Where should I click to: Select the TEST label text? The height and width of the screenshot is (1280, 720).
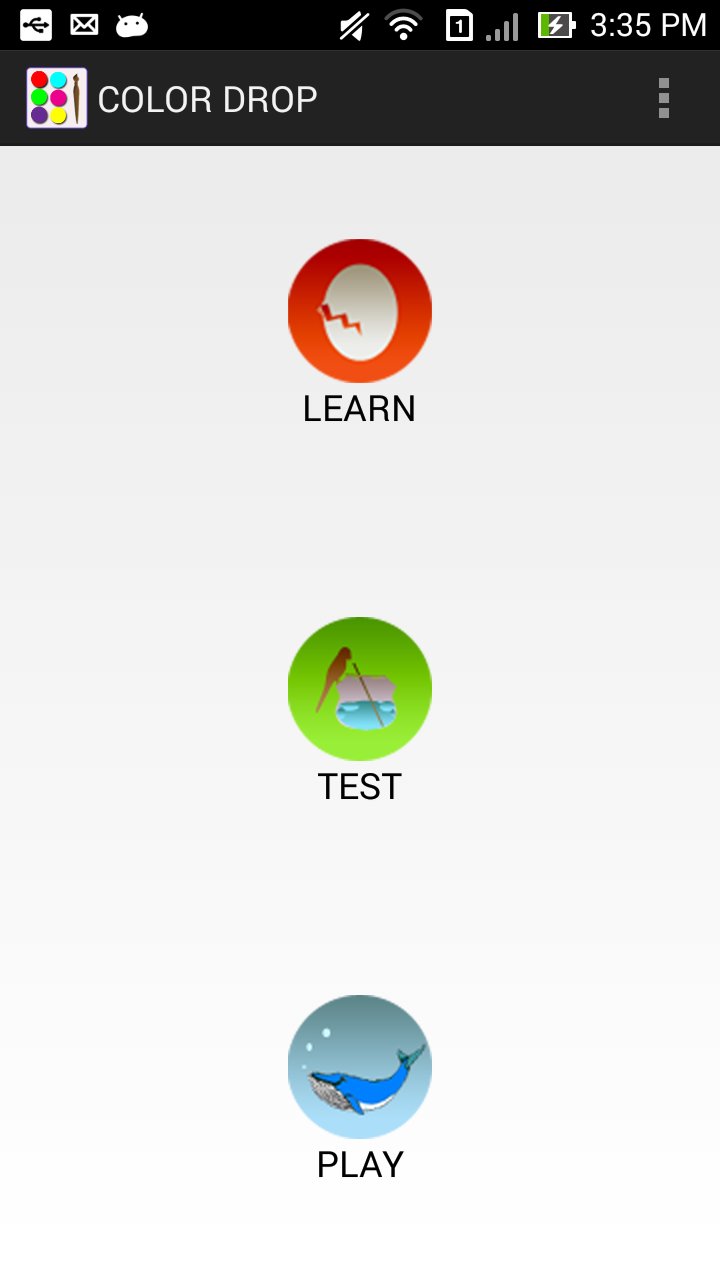pos(359,786)
